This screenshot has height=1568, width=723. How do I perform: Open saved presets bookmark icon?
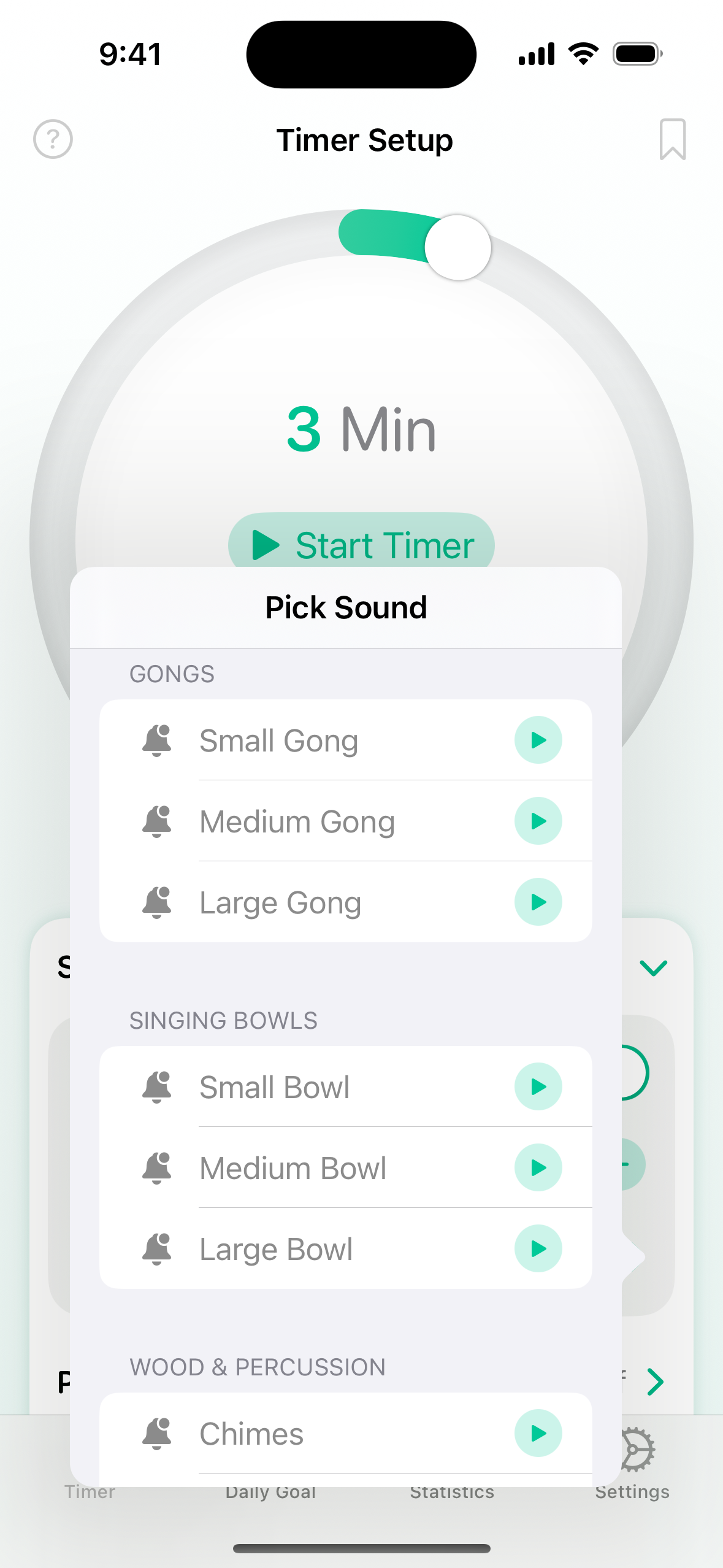coord(672,139)
